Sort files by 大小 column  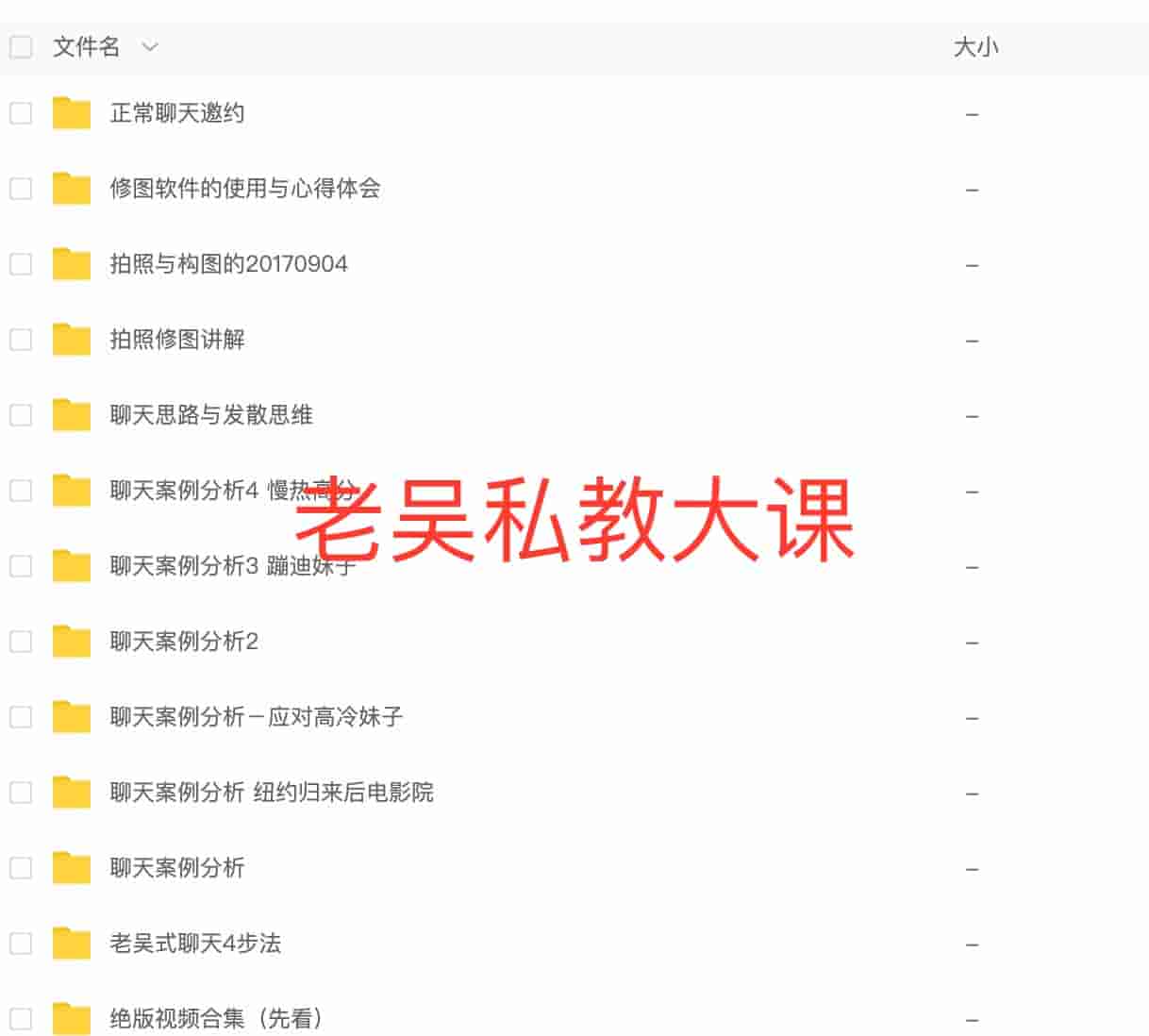coord(975,46)
